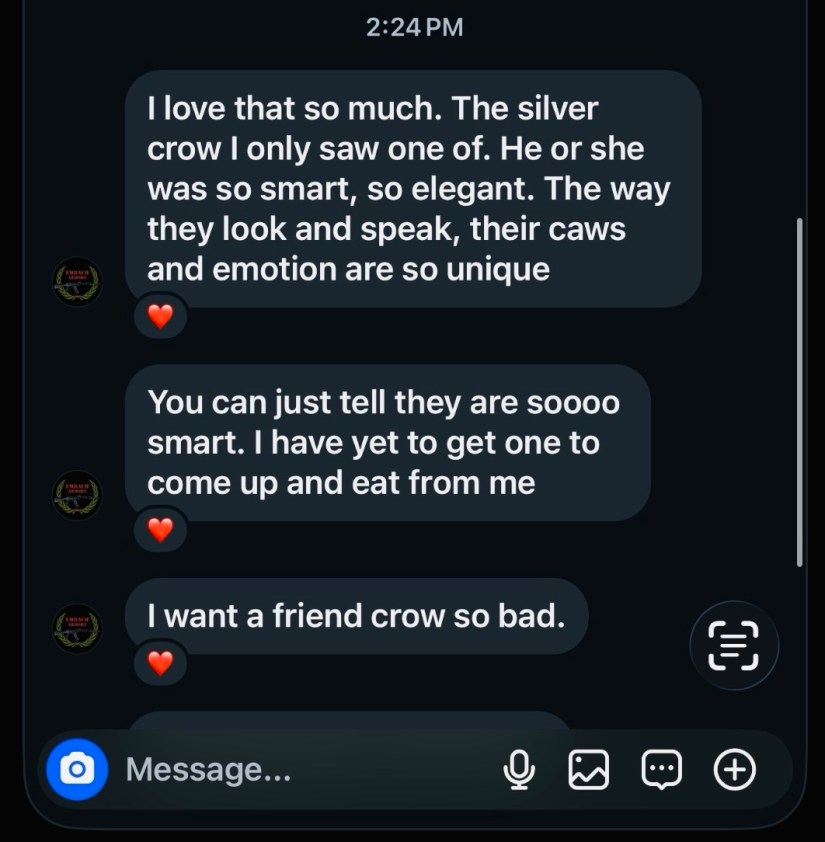This screenshot has height=842, width=825.
Task: Open the photo gallery picker
Action: pos(589,769)
